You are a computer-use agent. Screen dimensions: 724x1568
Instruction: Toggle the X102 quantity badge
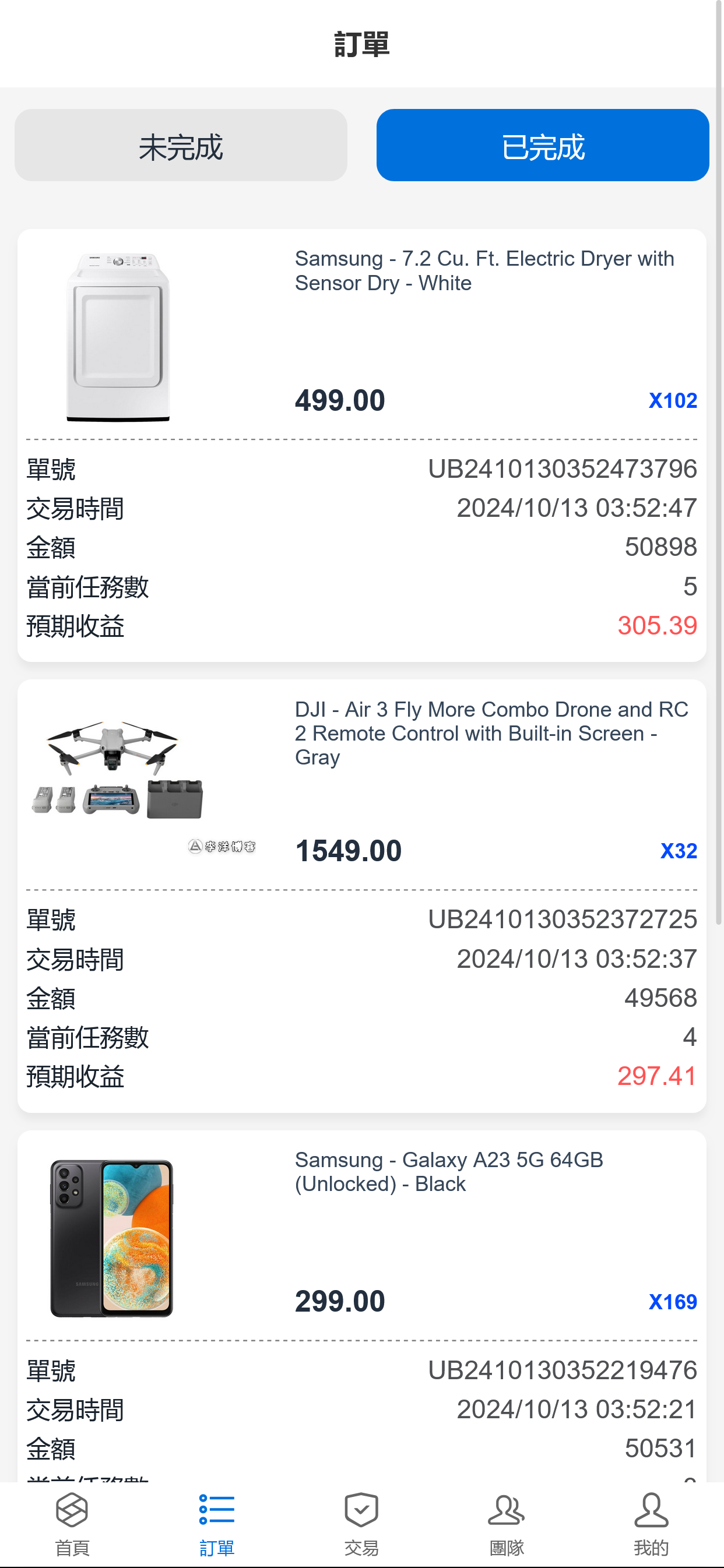673,400
